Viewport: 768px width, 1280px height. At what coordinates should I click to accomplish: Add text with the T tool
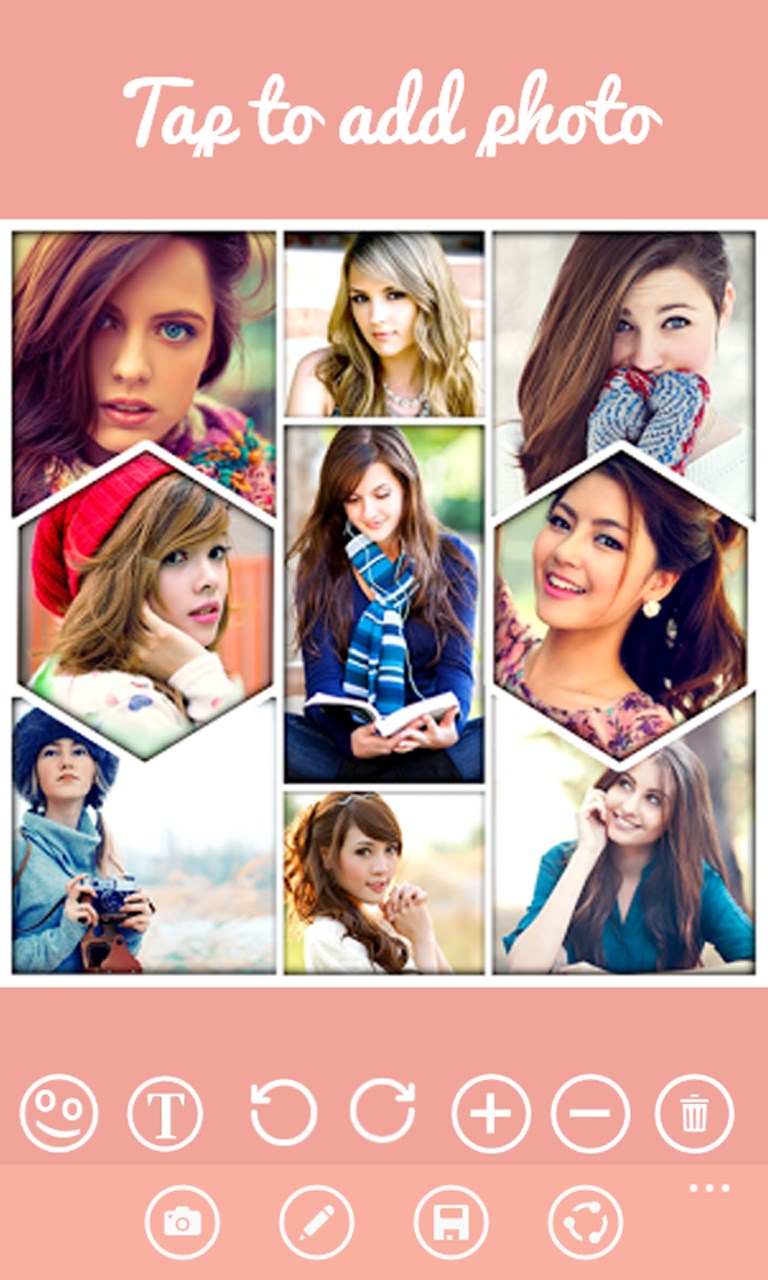[x=165, y=1113]
